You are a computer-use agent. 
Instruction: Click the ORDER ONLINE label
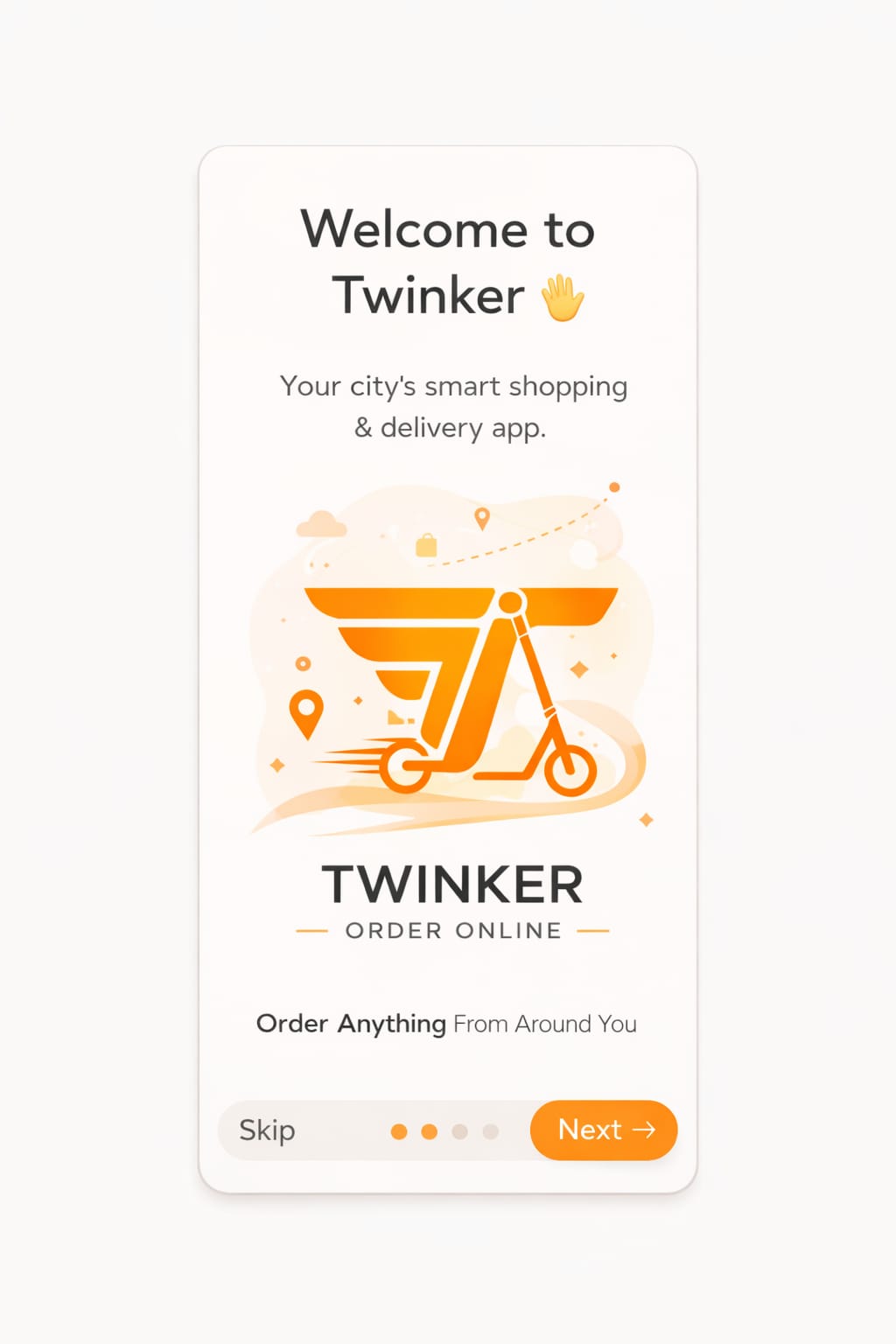click(451, 930)
